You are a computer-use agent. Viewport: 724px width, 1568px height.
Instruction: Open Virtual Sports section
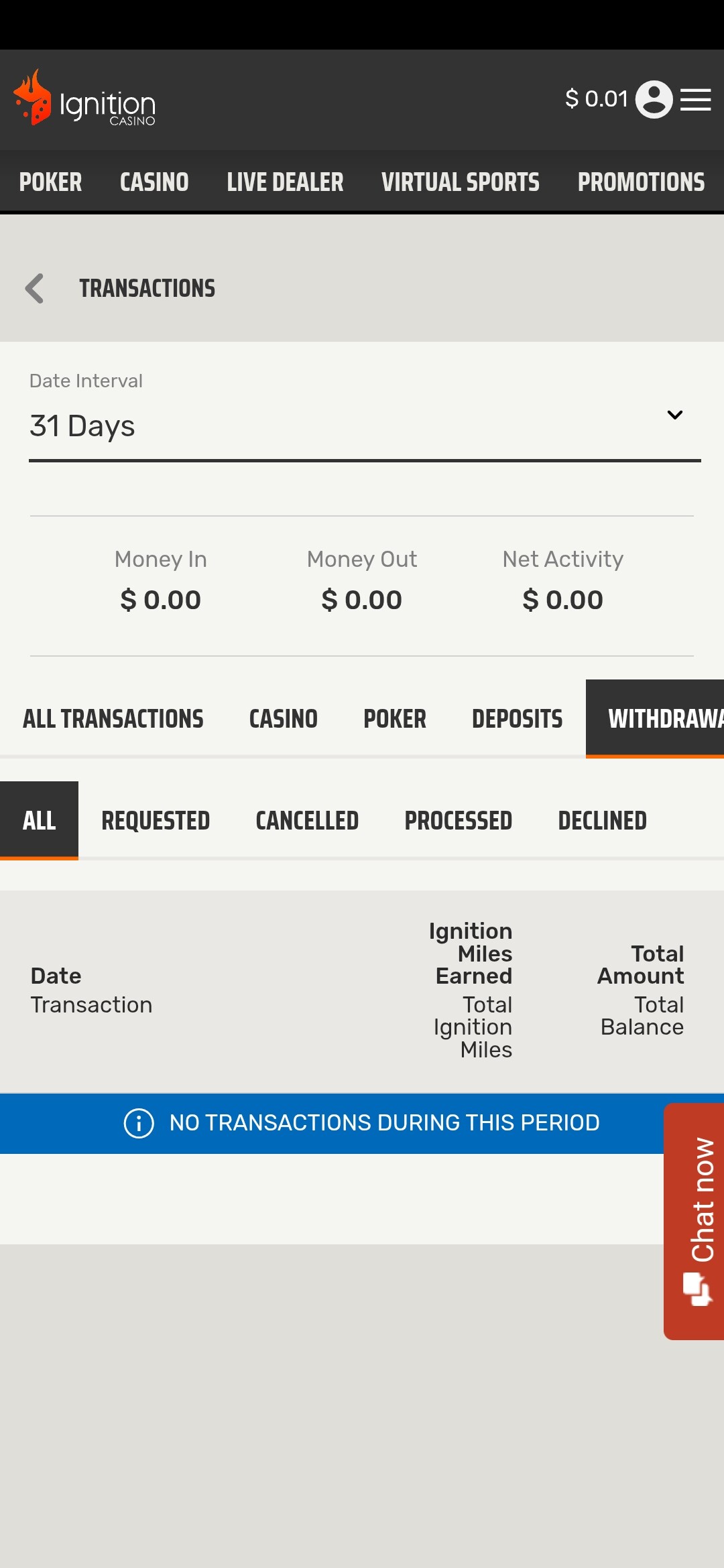(460, 182)
